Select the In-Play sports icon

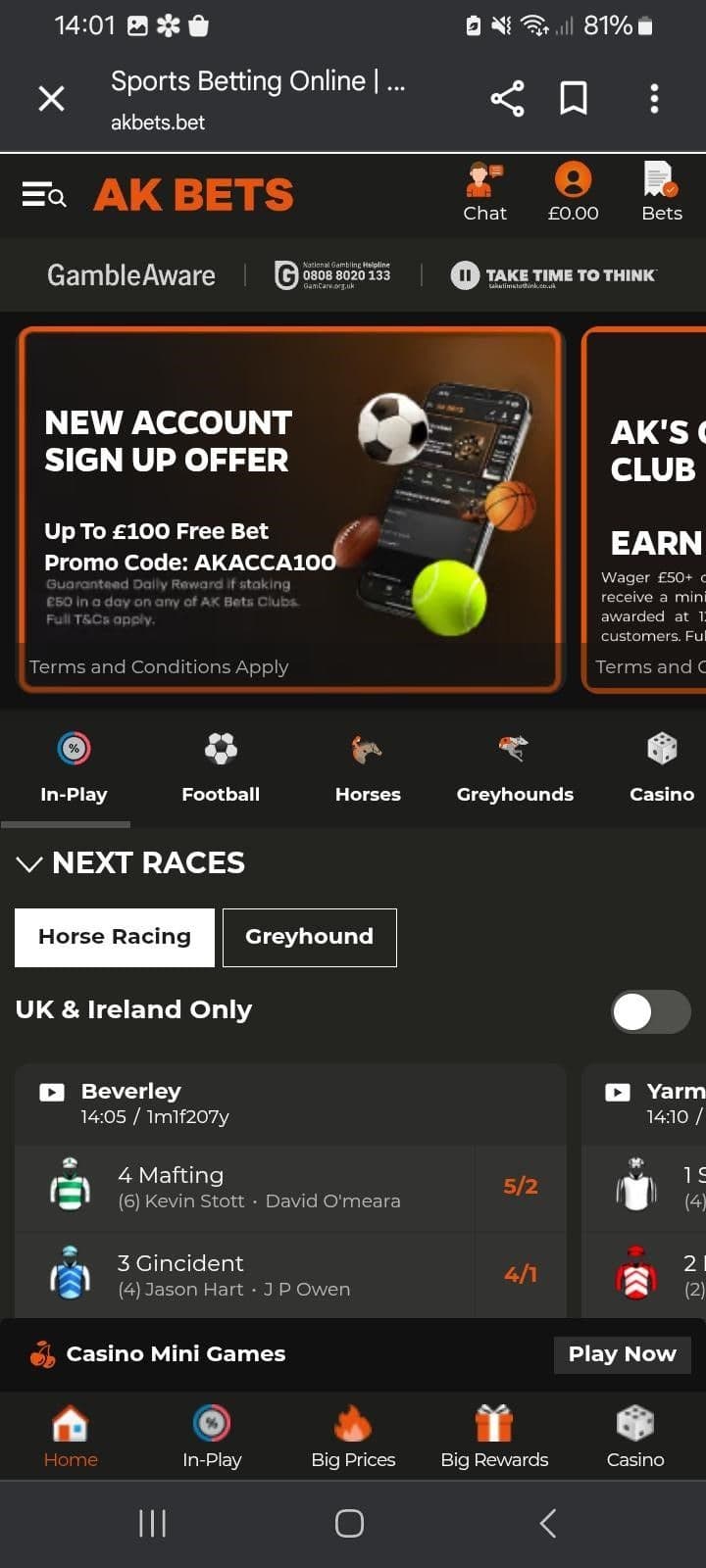click(x=74, y=750)
